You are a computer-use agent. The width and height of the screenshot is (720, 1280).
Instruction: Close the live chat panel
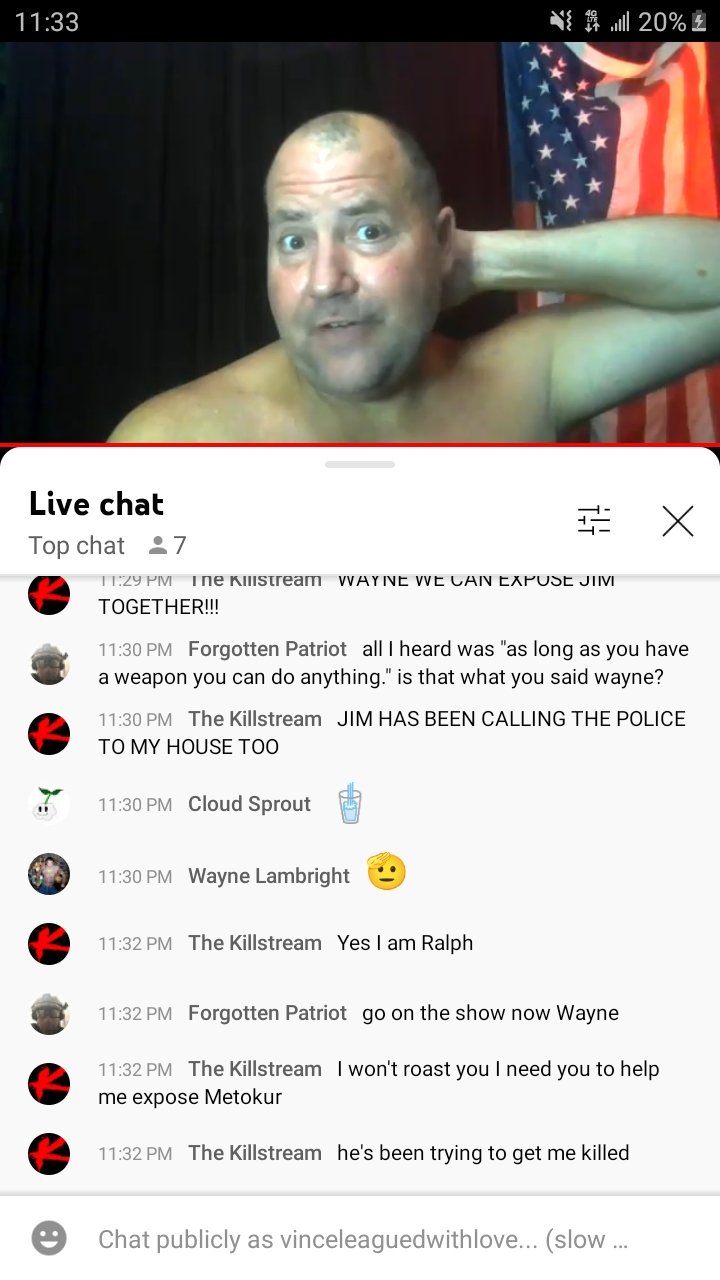coord(677,520)
